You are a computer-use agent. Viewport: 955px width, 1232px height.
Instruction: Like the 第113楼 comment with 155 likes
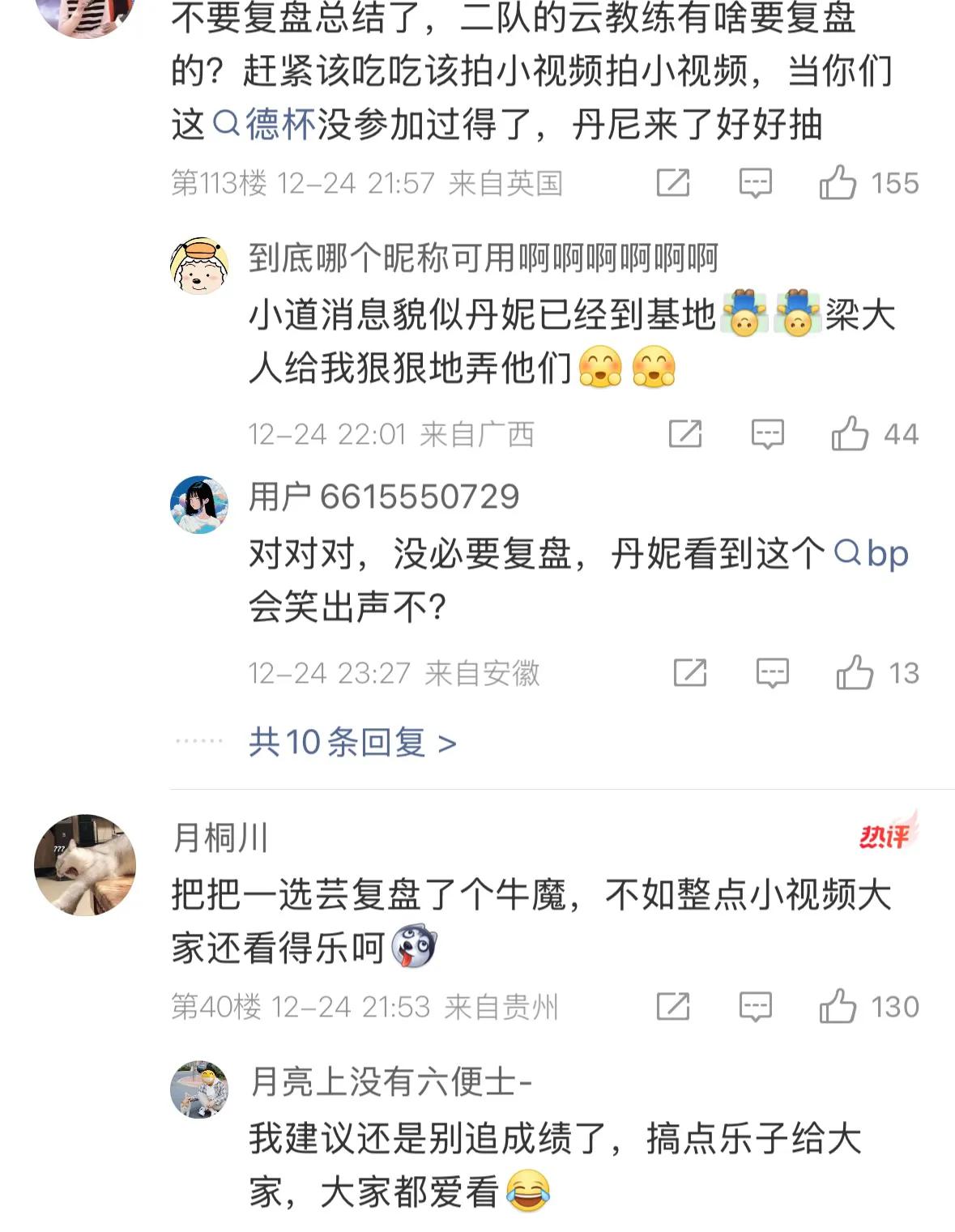tap(838, 183)
